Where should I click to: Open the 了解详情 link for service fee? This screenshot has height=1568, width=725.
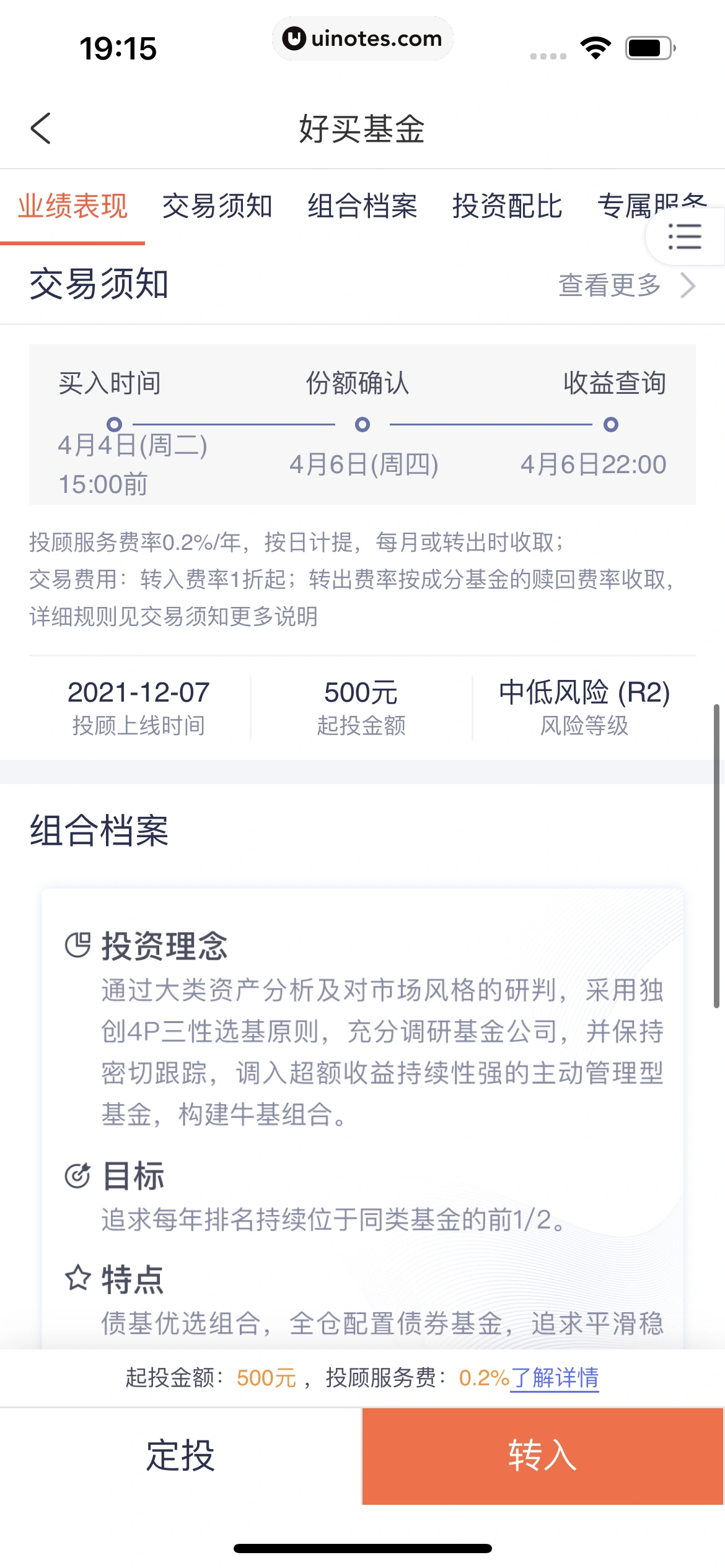555,1378
